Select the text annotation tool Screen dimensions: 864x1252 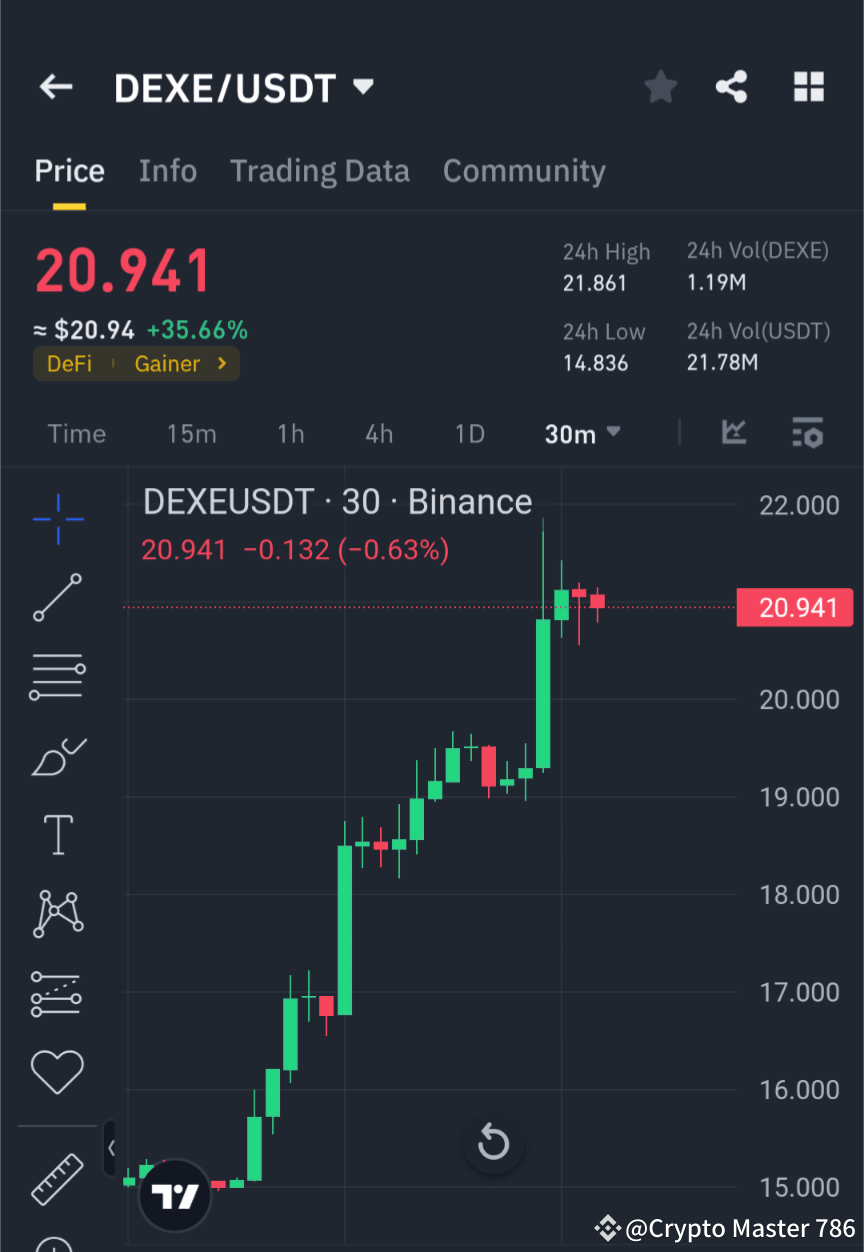pos(57,835)
